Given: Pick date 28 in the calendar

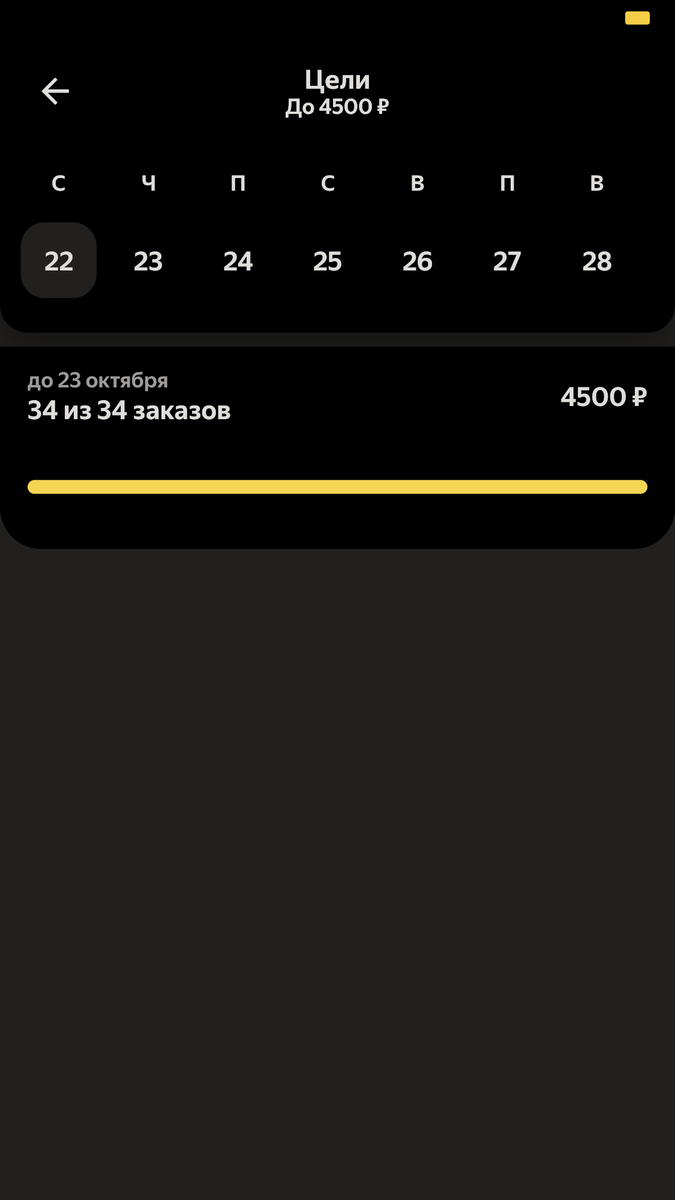Looking at the screenshot, I should pyautogui.click(x=597, y=261).
